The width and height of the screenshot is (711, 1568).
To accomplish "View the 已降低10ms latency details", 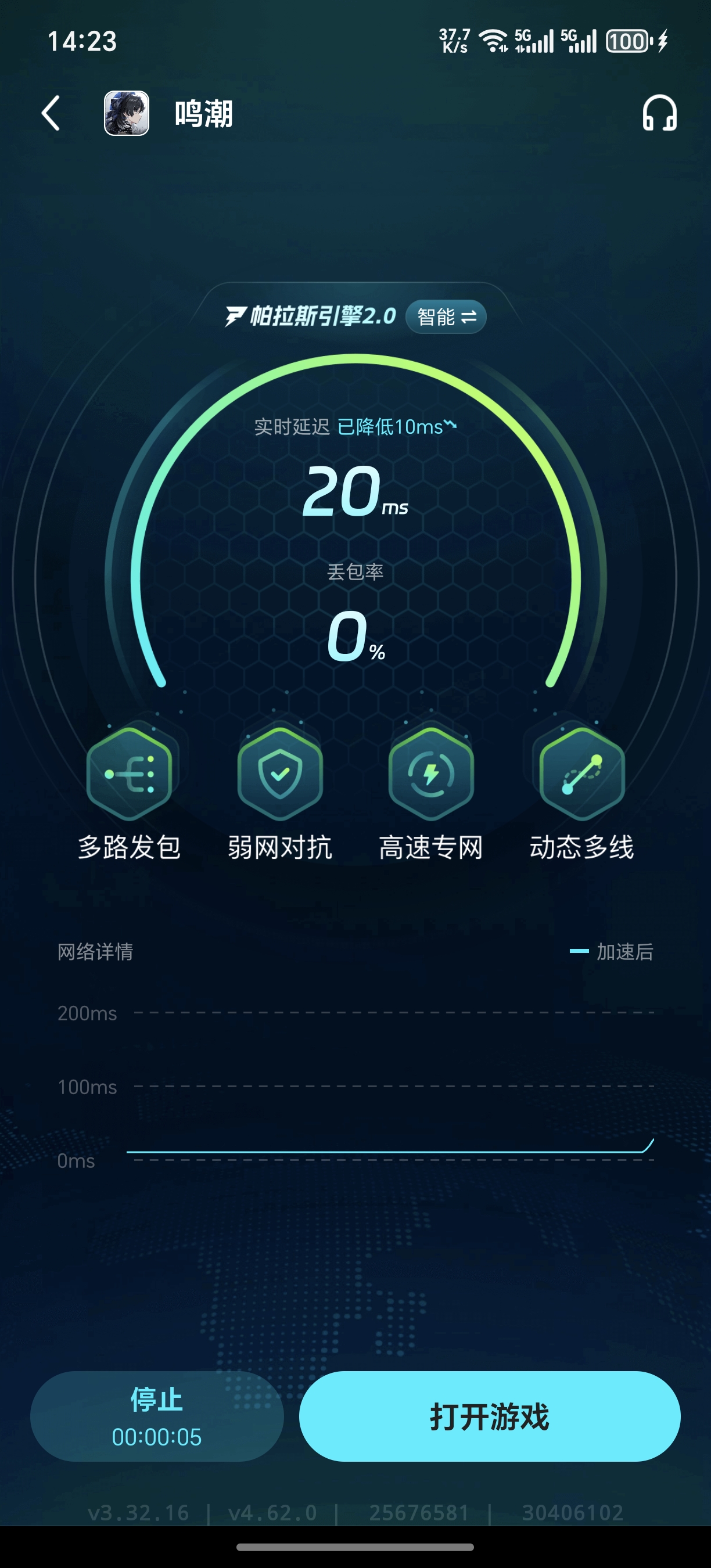I will (x=396, y=427).
